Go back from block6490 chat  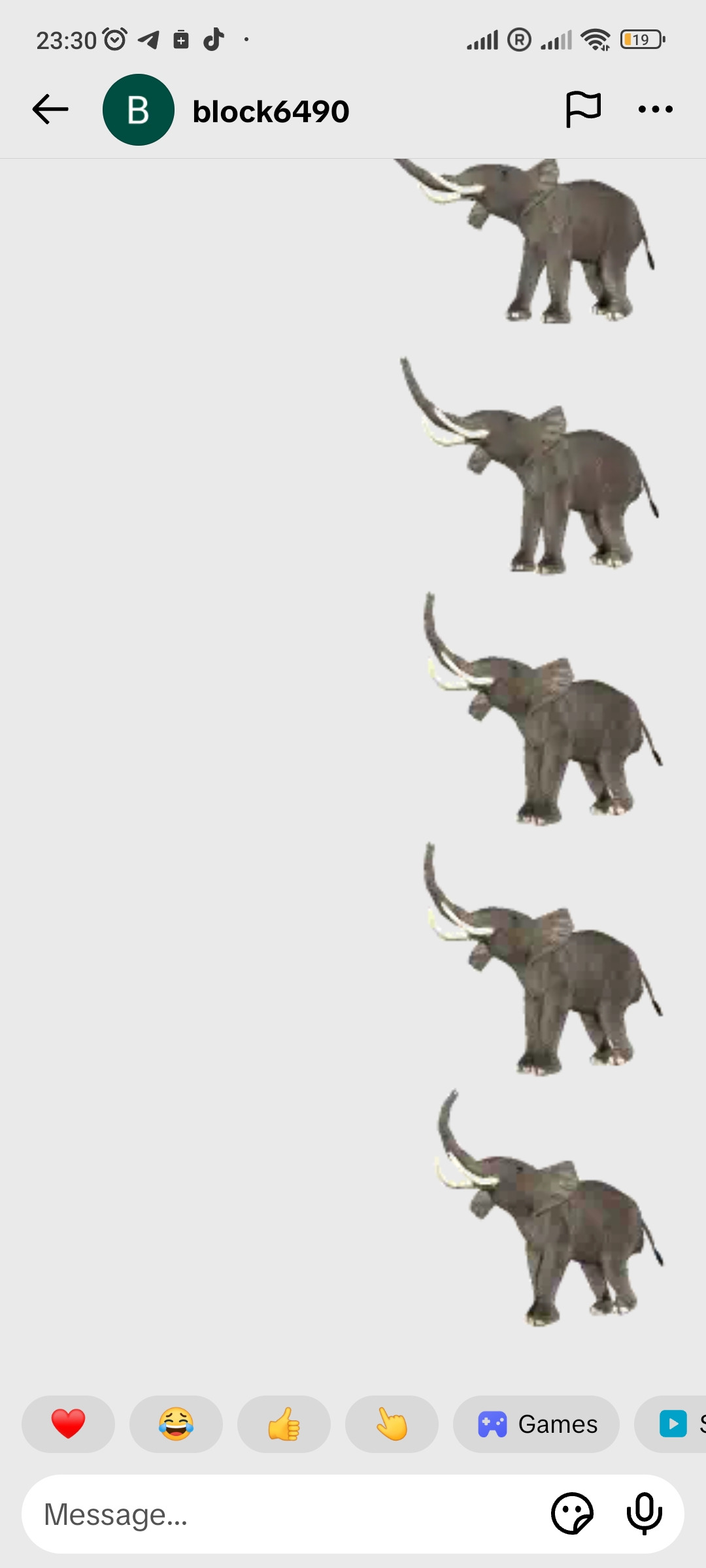pos(50,109)
